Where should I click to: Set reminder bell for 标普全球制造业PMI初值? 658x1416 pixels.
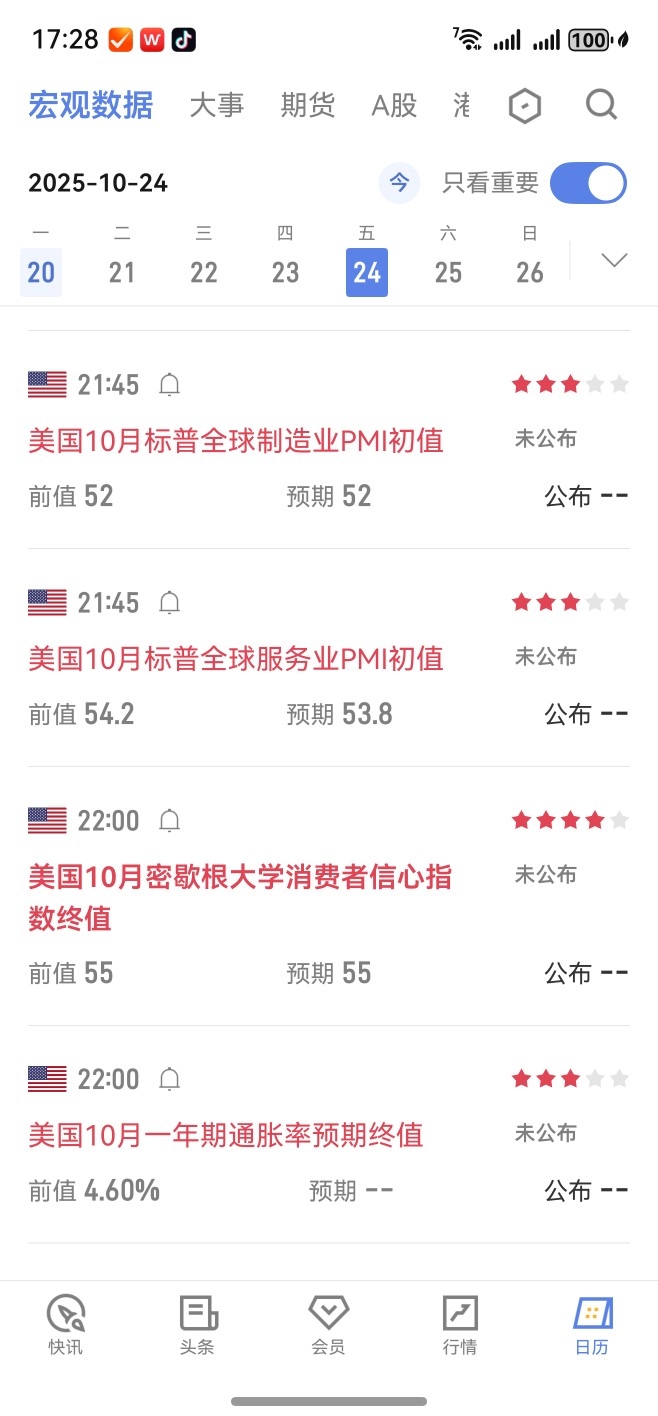pyautogui.click(x=170, y=384)
